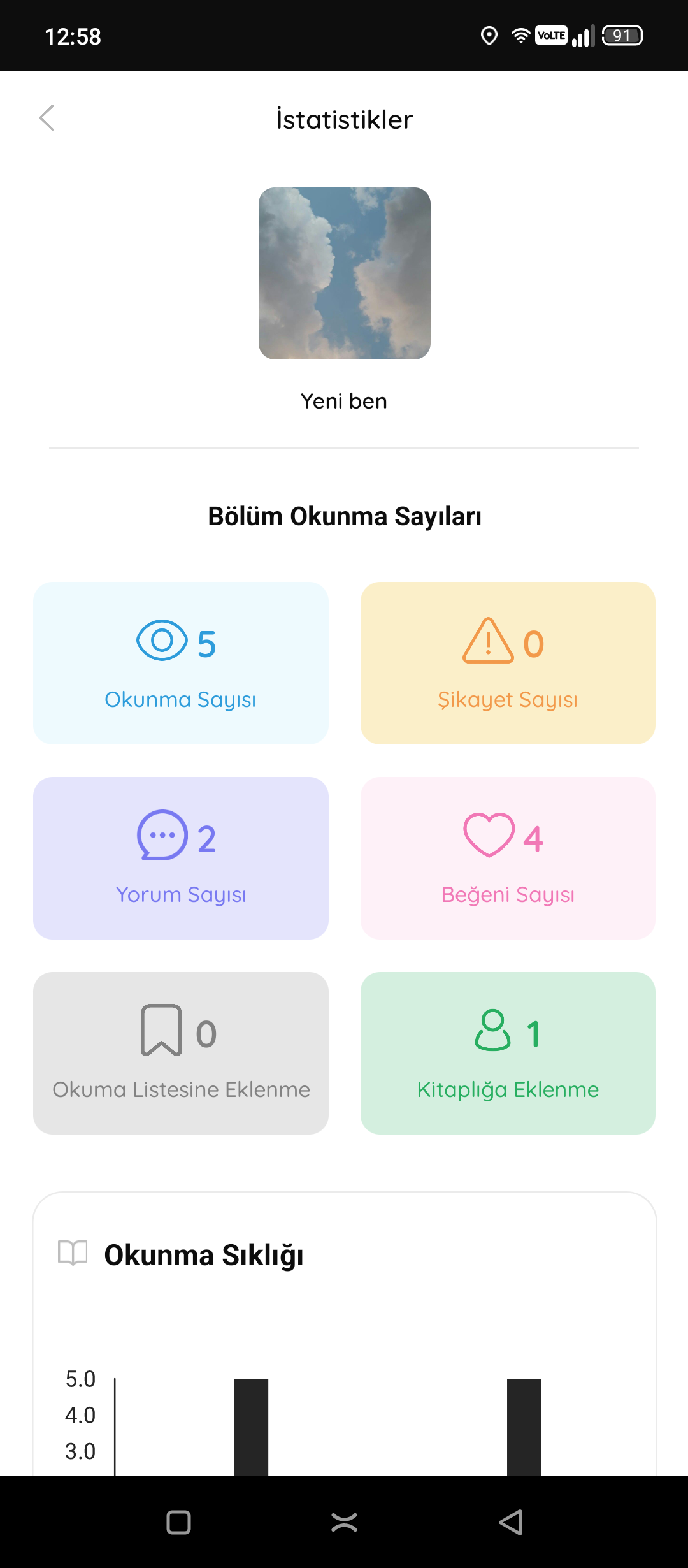Open the recent apps square button
688x1568 pixels.
pos(178,1522)
